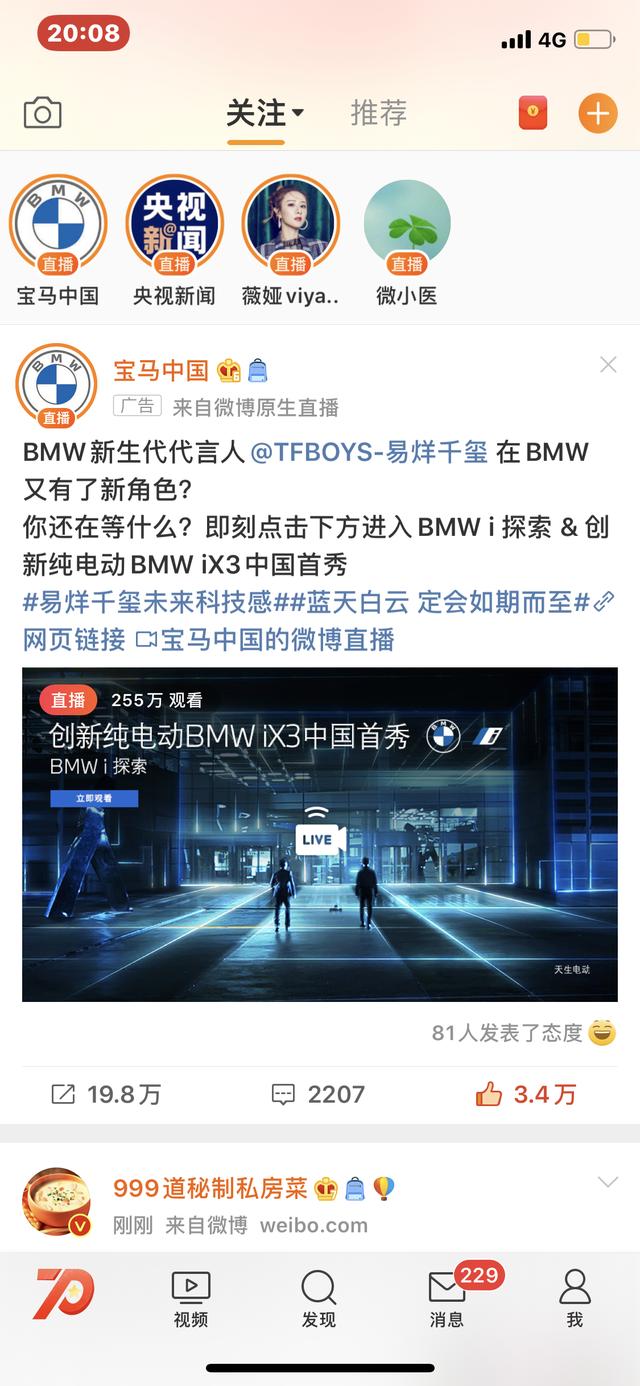Open 宝马中国 live story
The image size is (640, 1386).
[58, 225]
